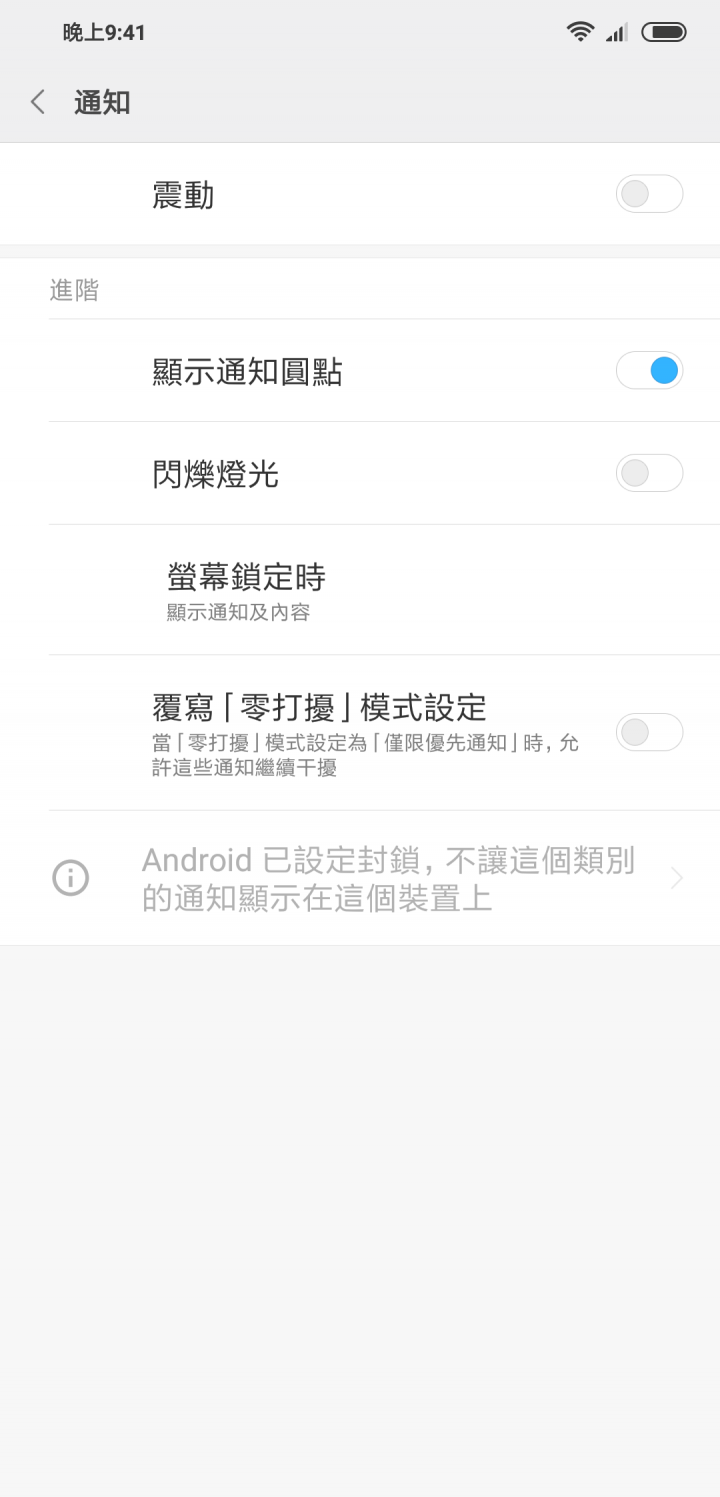Enable the 閃爍燈光 switch
Image resolution: width=720 pixels, height=1497 pixels.
[649, 473]
